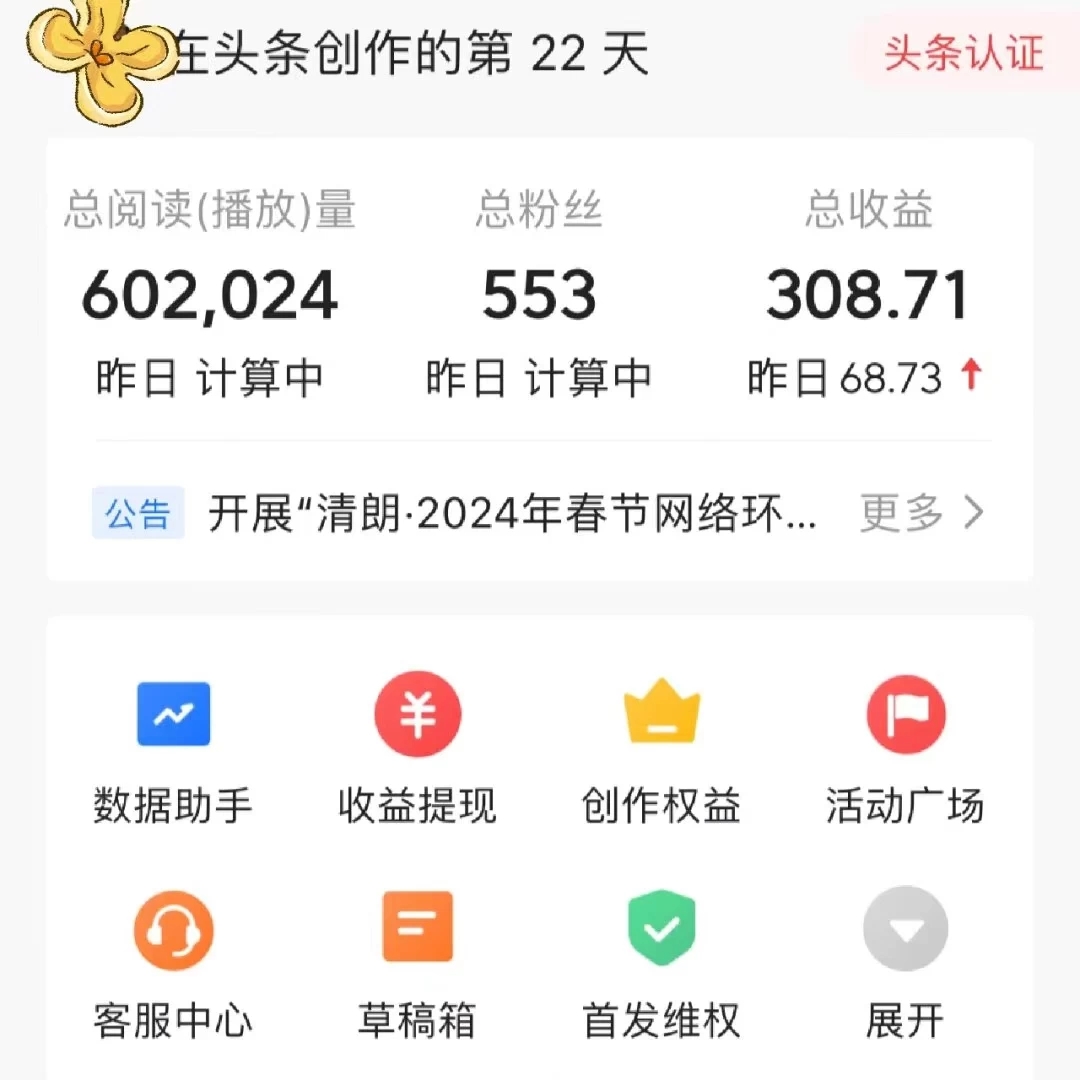
Task: View 总收益 earnings details
Action: (868, 296)
